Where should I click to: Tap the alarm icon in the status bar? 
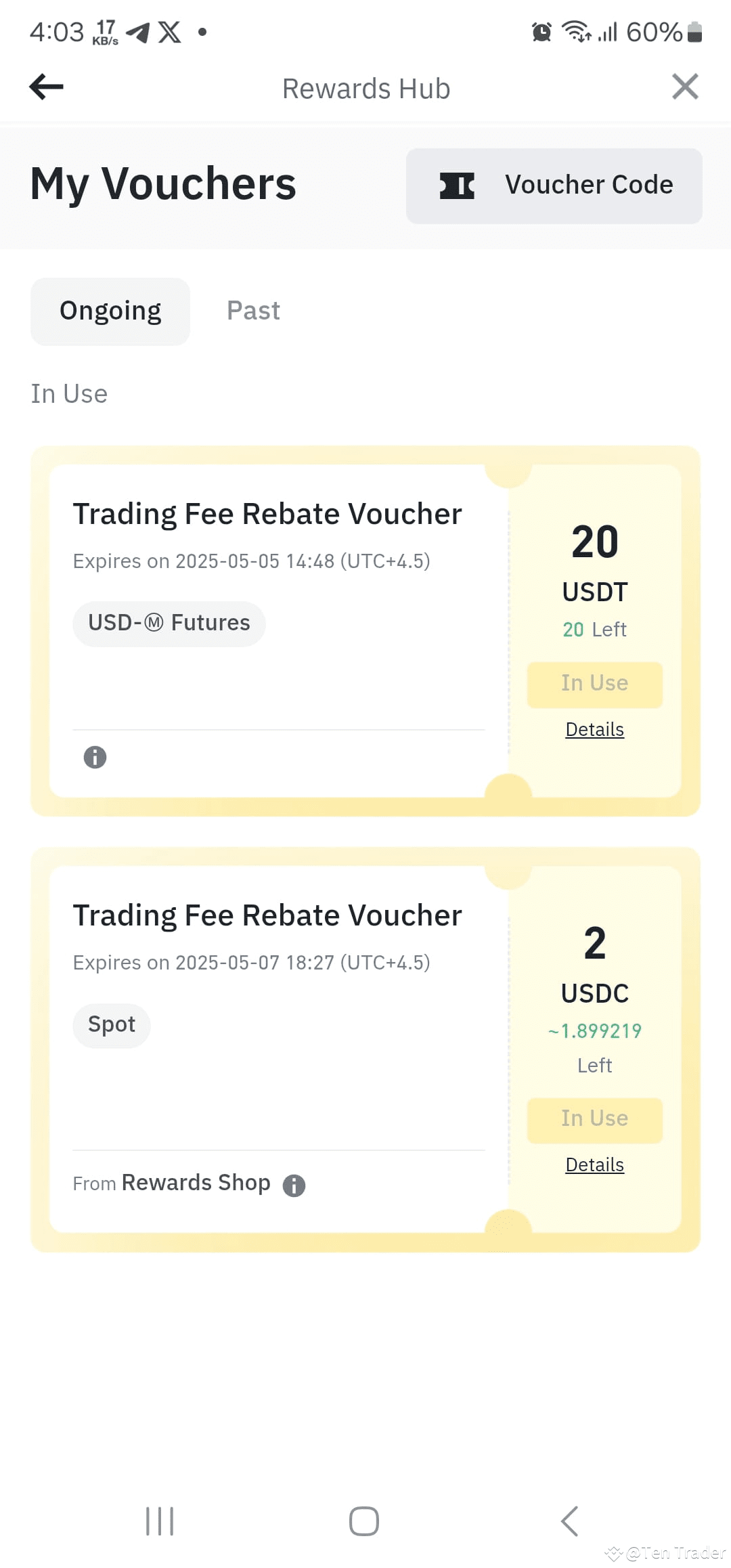click(541, 31)
